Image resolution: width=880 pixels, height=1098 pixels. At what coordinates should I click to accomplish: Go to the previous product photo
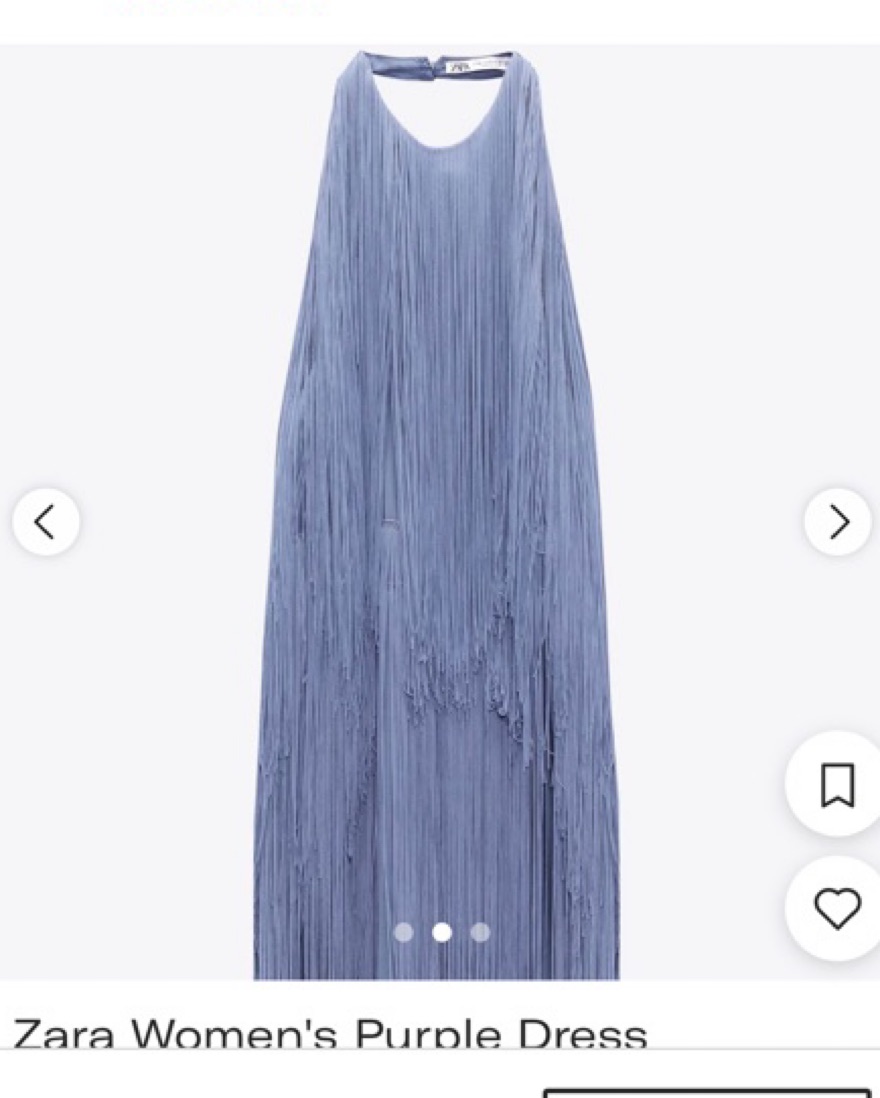click(45, 521)
